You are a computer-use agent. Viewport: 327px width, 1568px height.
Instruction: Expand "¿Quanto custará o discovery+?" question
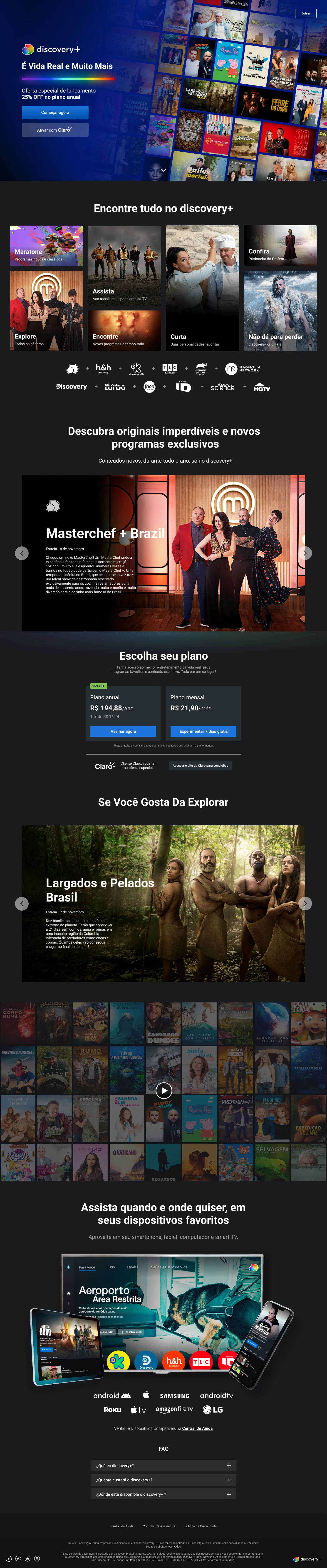(163, 1480)
